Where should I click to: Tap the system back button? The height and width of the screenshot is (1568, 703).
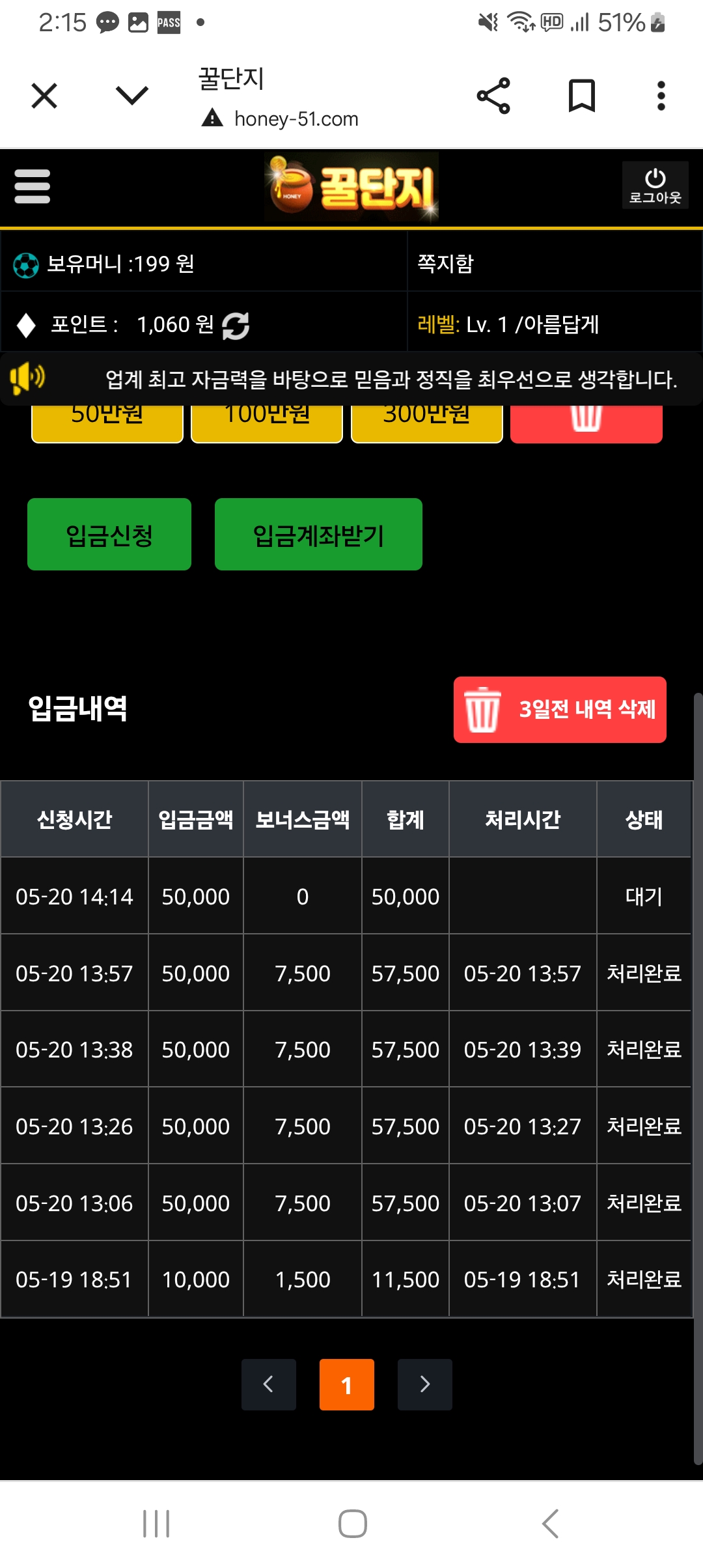click(550, 1524)
